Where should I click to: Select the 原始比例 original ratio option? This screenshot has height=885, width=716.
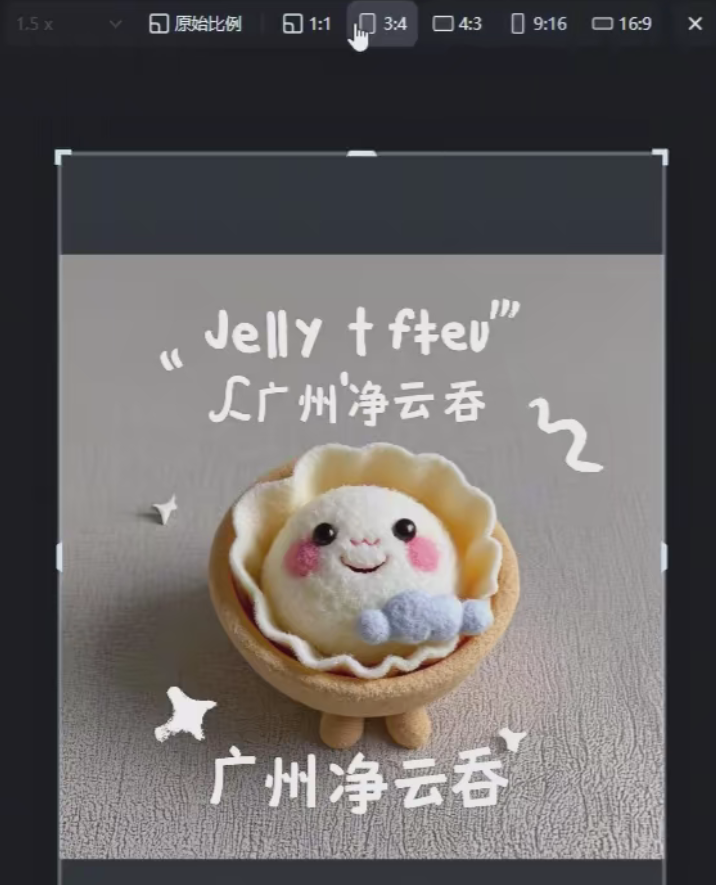195,23
